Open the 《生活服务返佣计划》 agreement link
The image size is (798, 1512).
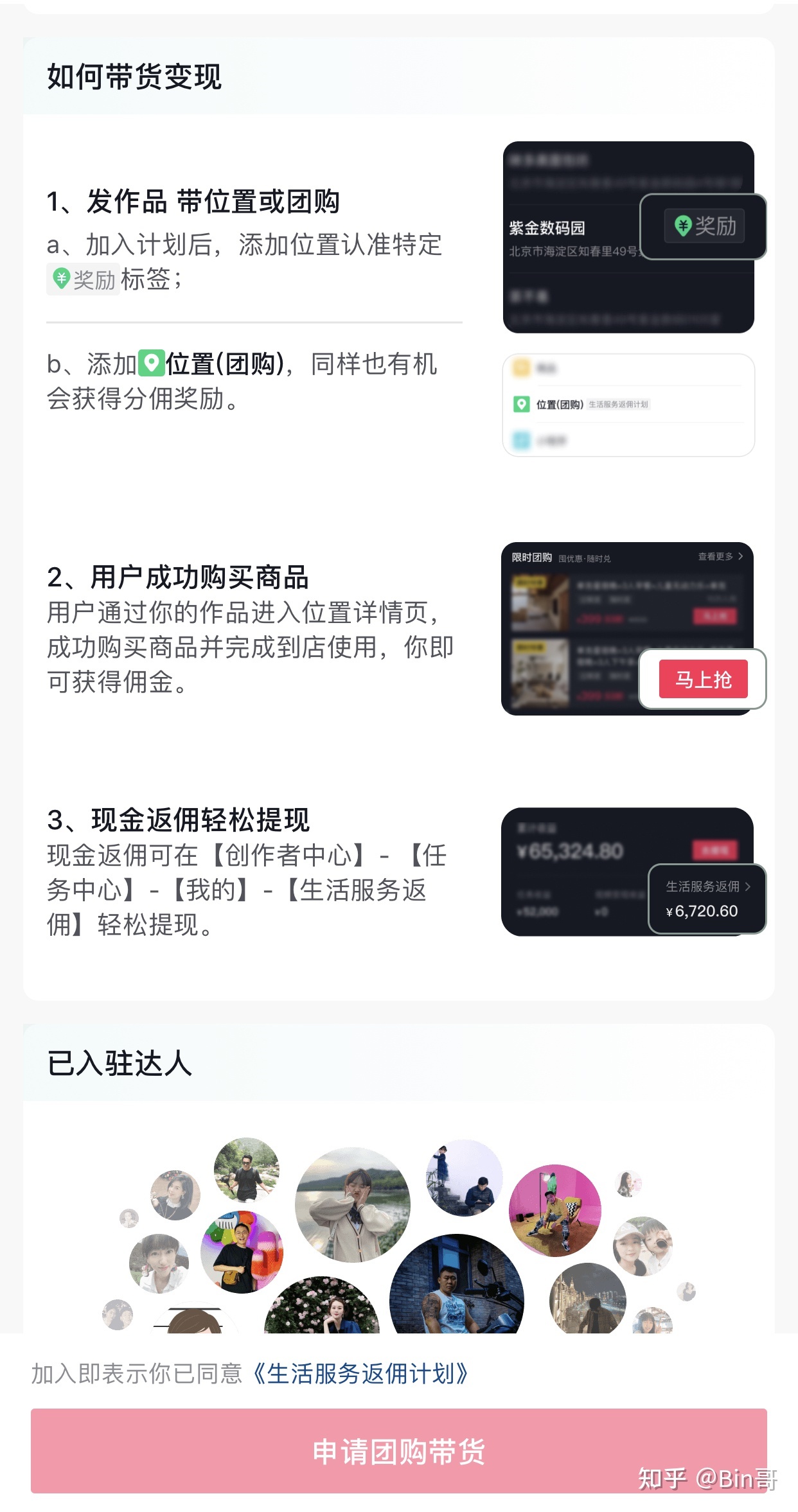(x=359, y=1373)
